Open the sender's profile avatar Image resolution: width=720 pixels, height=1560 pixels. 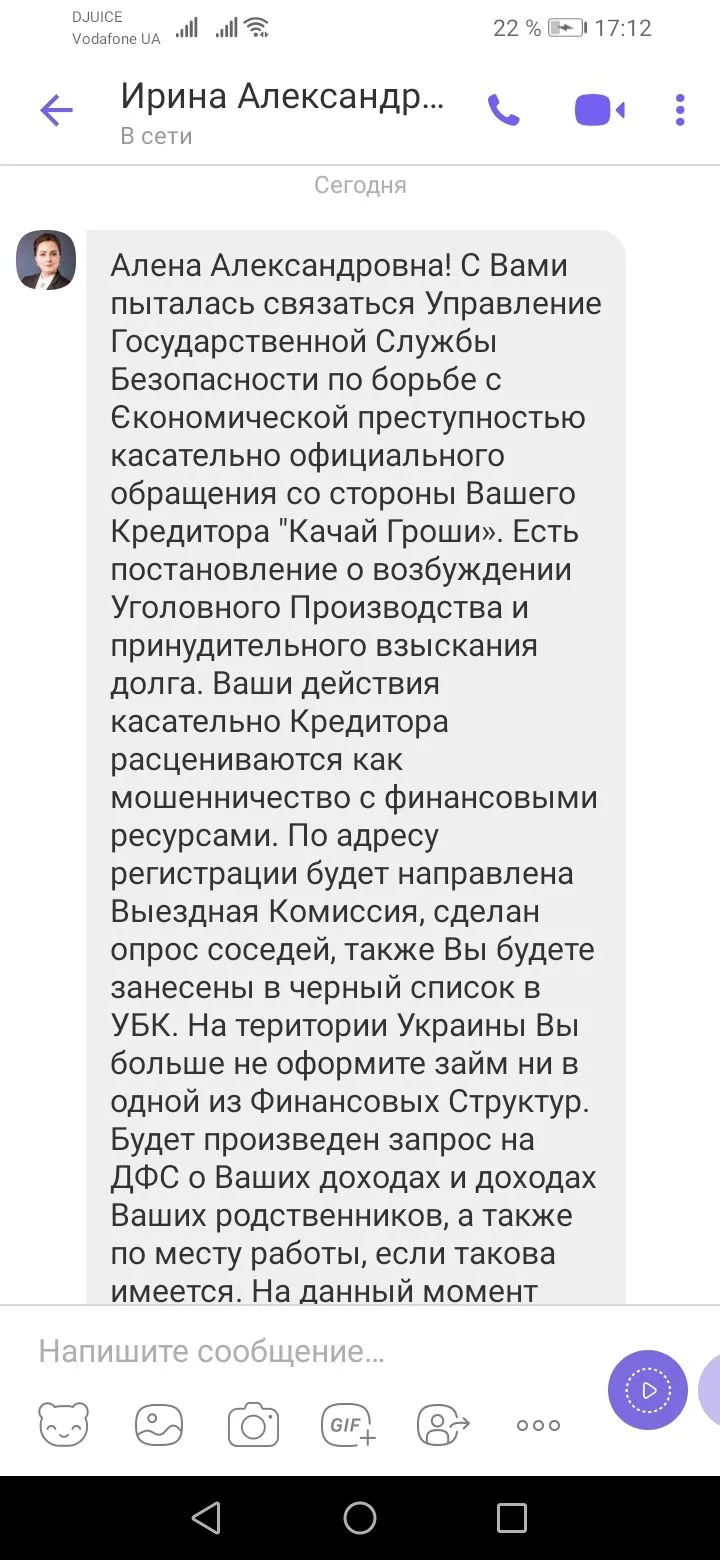tap(46, 260)
